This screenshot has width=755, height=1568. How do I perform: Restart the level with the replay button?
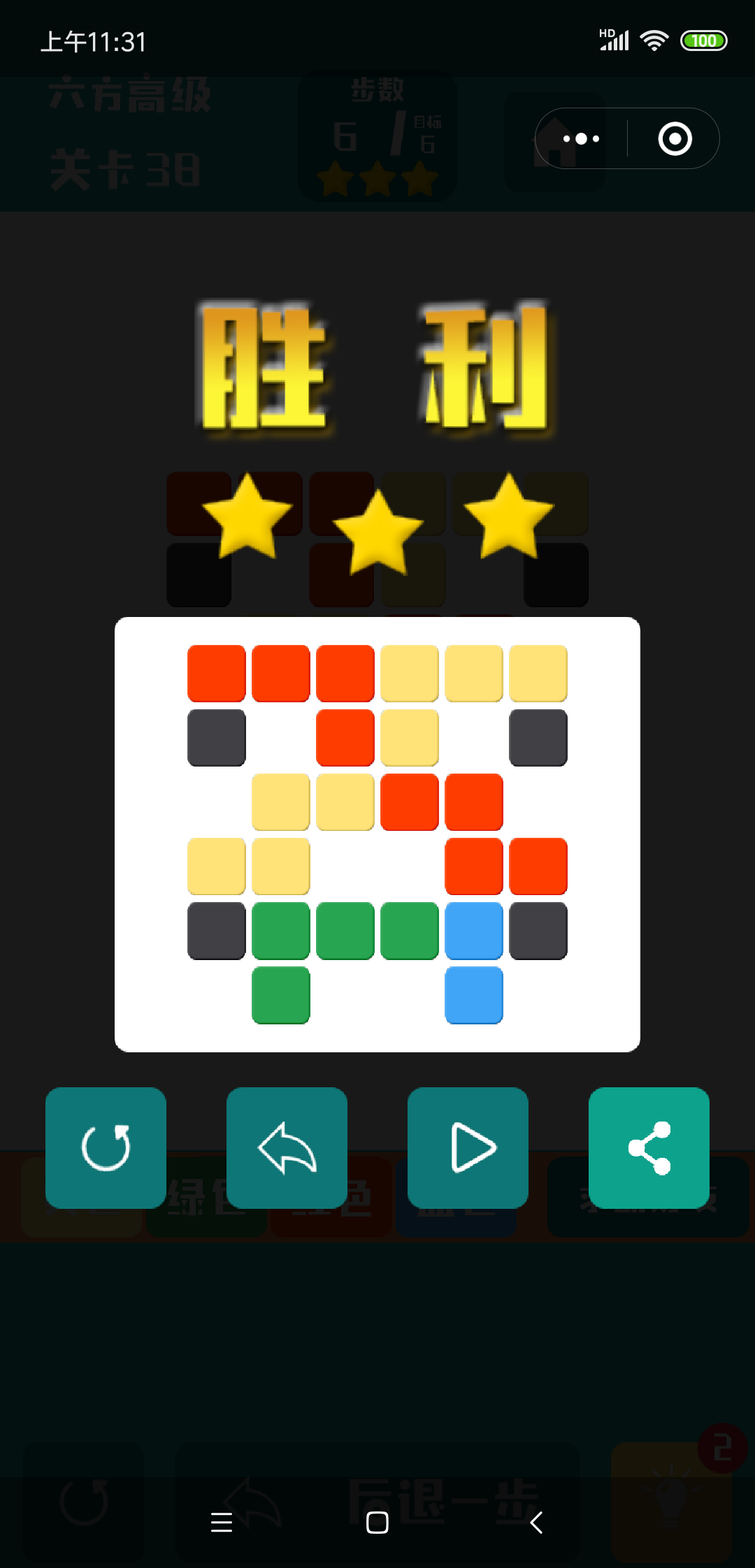106,1147
